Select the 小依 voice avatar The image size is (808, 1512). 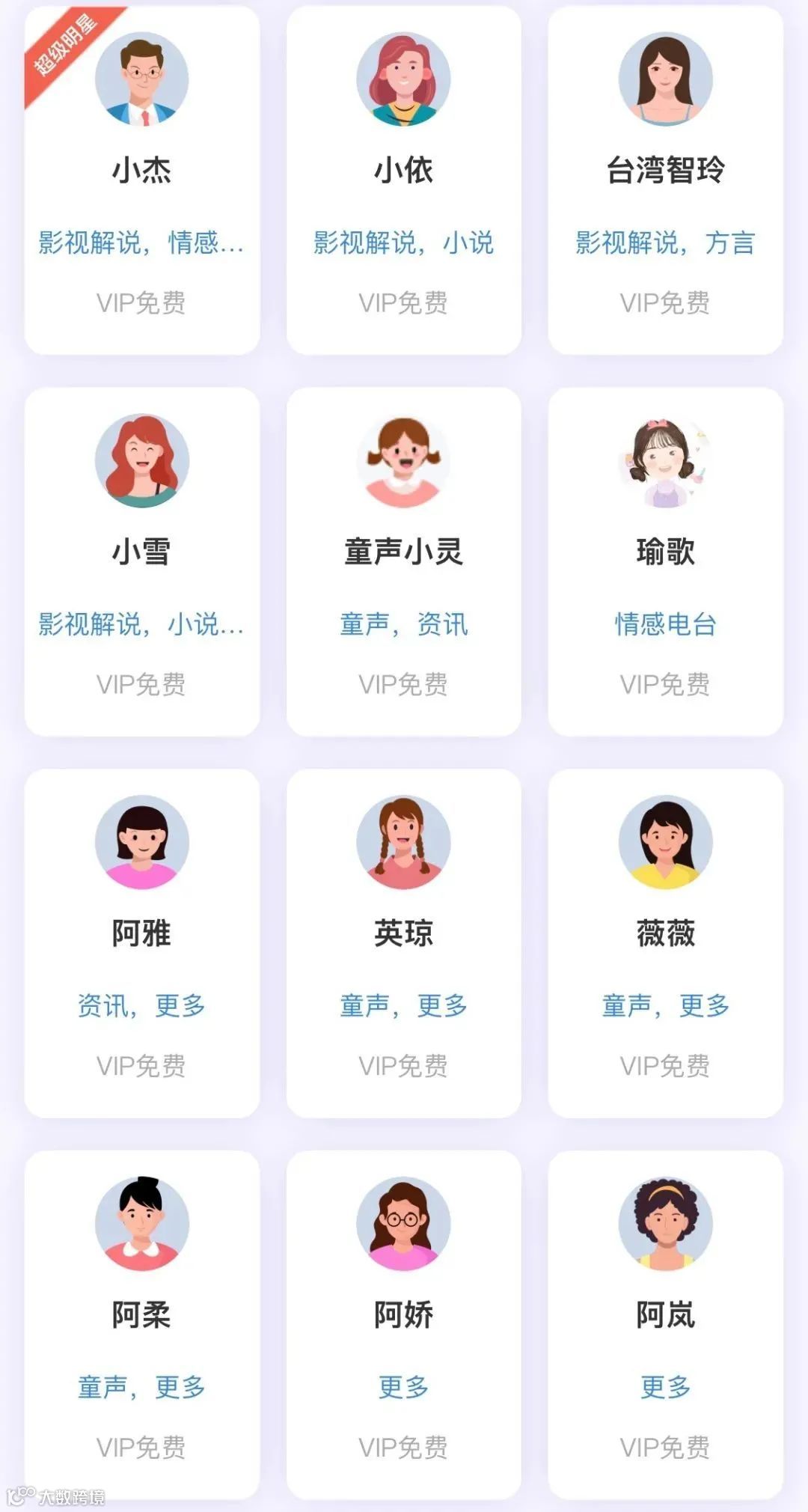click(x=404, y=79)
